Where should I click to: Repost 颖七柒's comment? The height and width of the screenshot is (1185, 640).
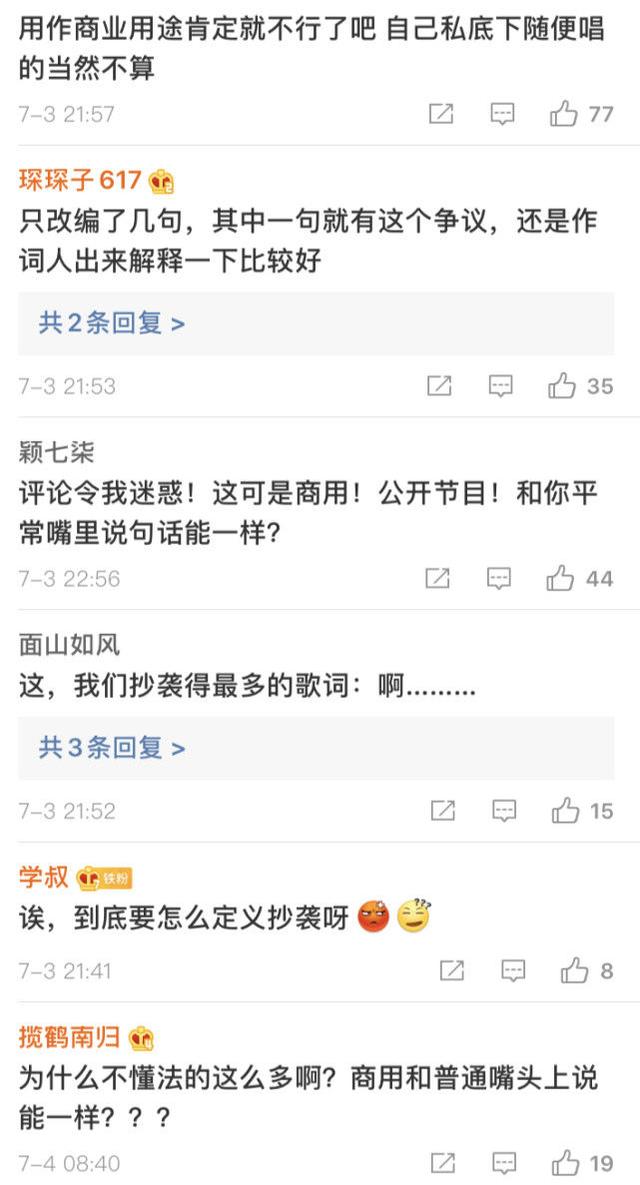(x=438, y=578)
